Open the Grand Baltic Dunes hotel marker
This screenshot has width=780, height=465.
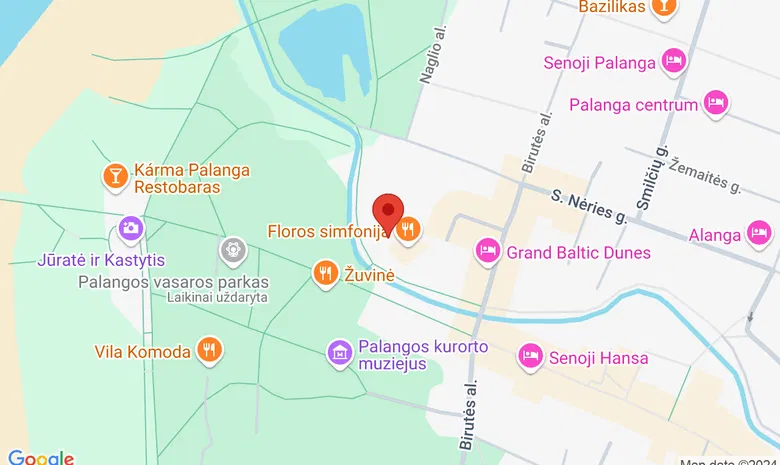(x=487, y=251)
